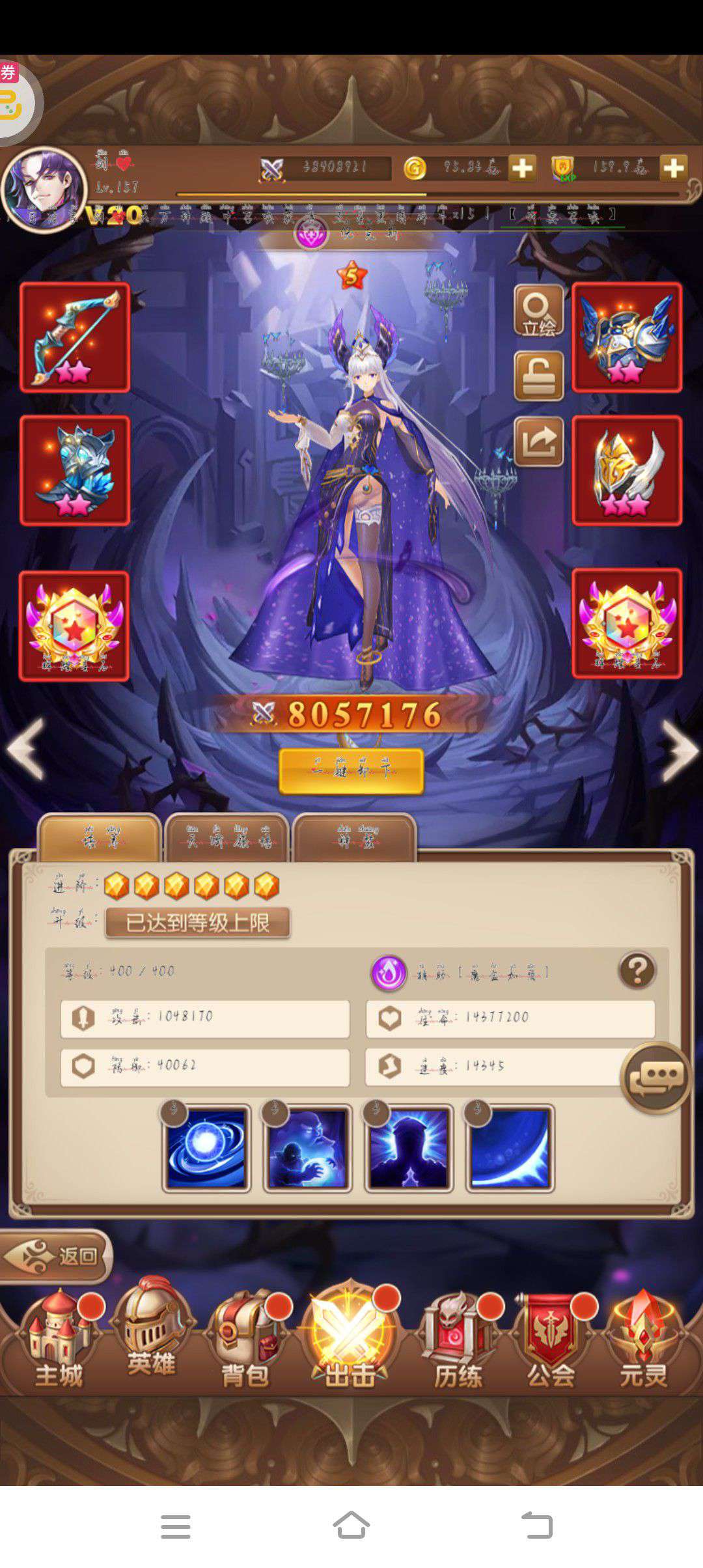
Task: Add more gold coins with the plus button
Action: click(x=522, y=168)
